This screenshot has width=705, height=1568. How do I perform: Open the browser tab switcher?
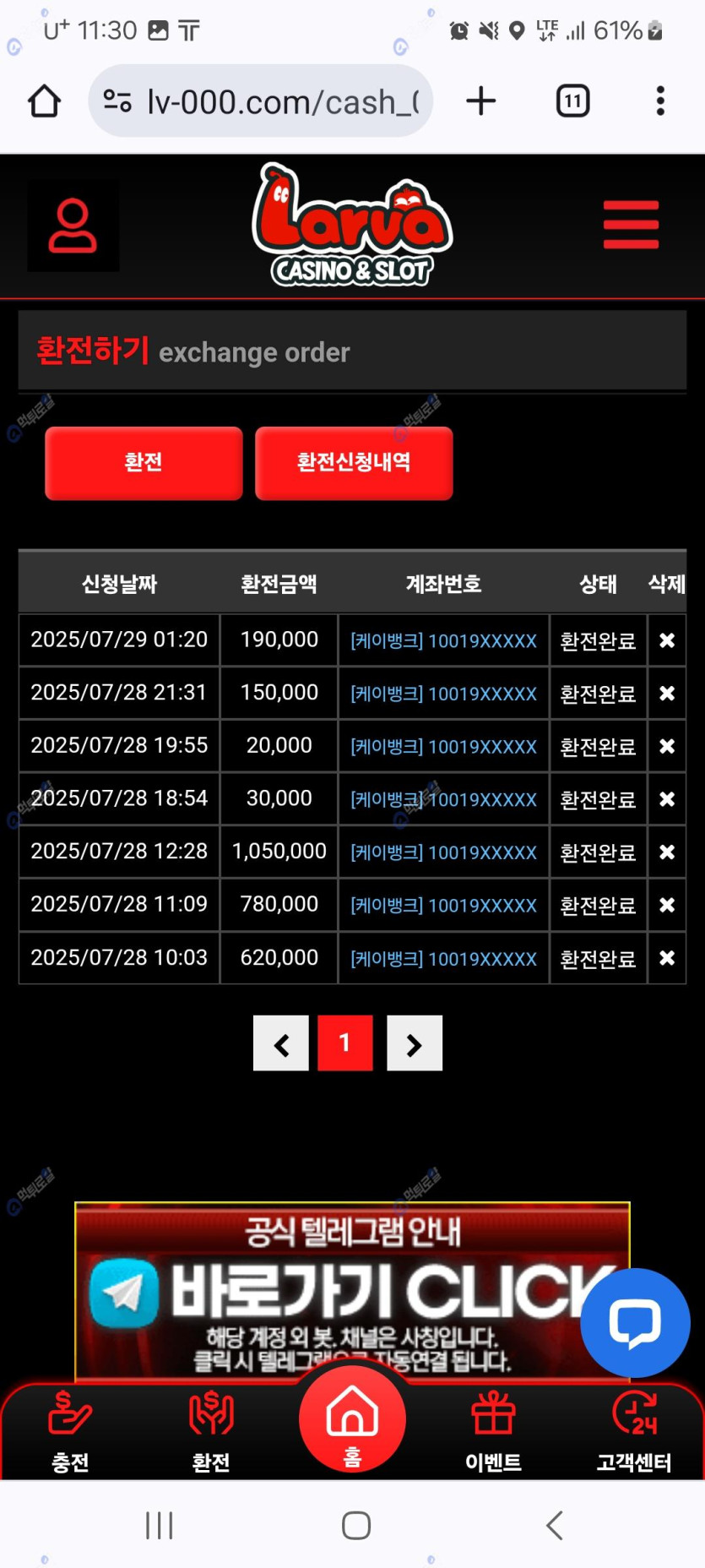(573, 101)
